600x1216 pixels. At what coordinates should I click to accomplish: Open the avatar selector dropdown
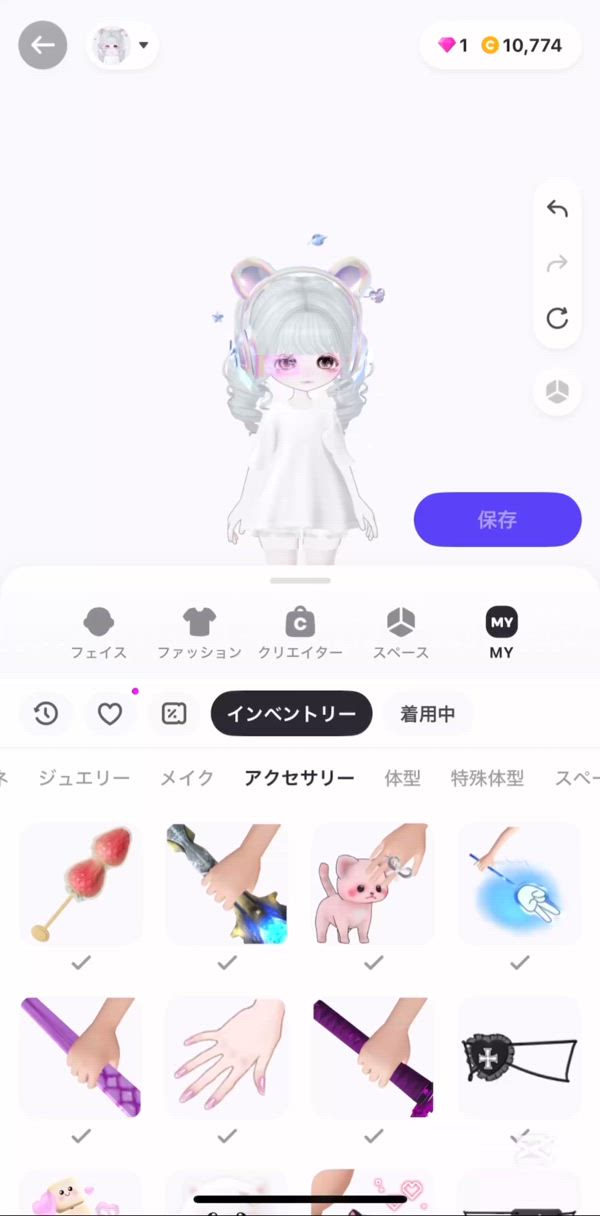point(122,45)
